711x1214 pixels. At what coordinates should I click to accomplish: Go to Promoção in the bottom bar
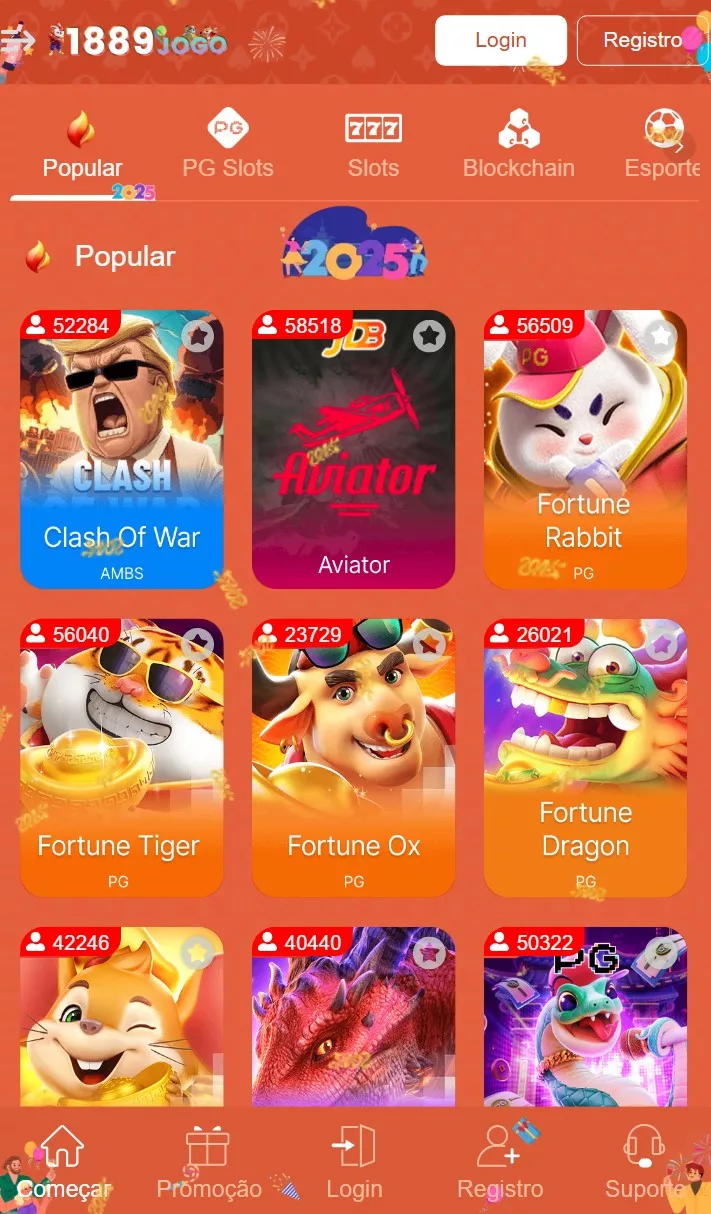[x=208, y=1164]
